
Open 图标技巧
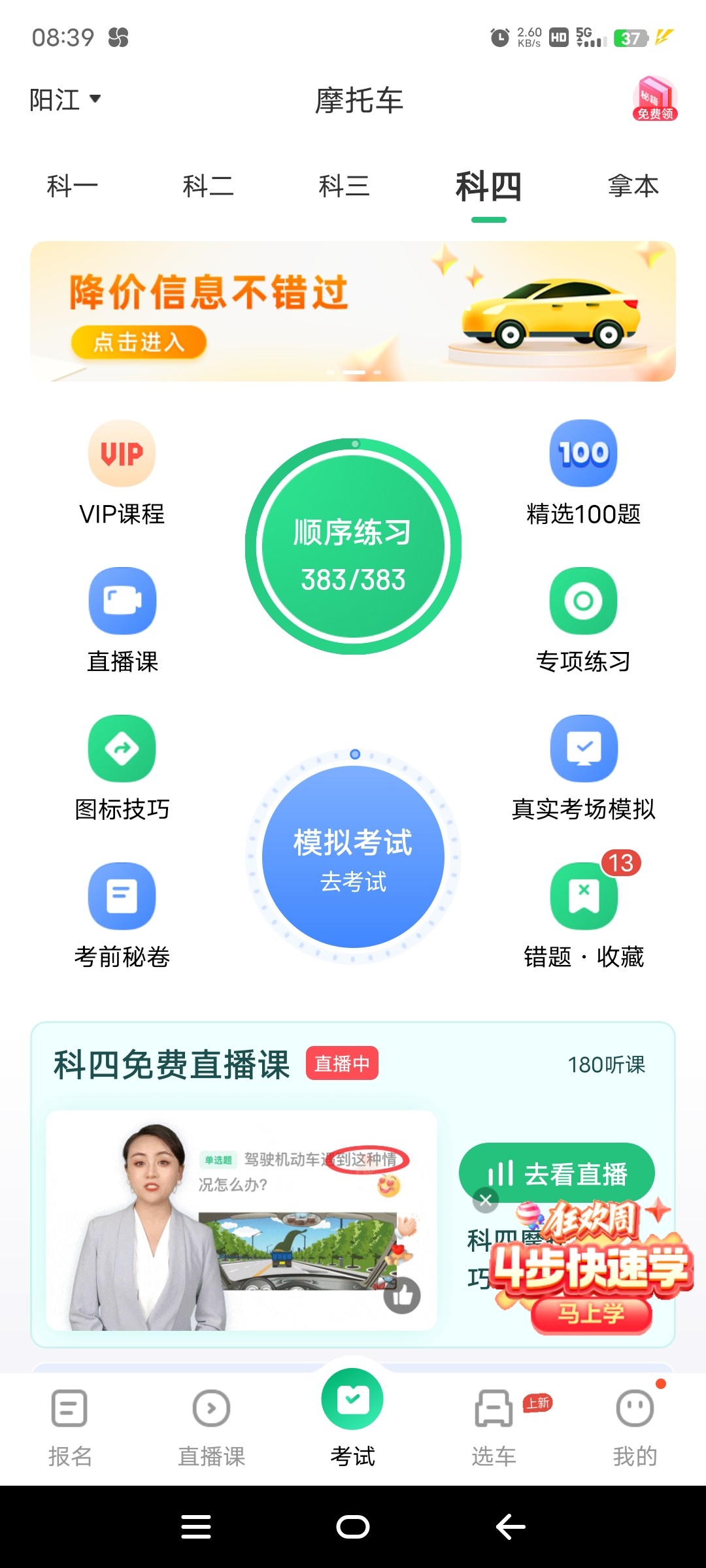122,769
